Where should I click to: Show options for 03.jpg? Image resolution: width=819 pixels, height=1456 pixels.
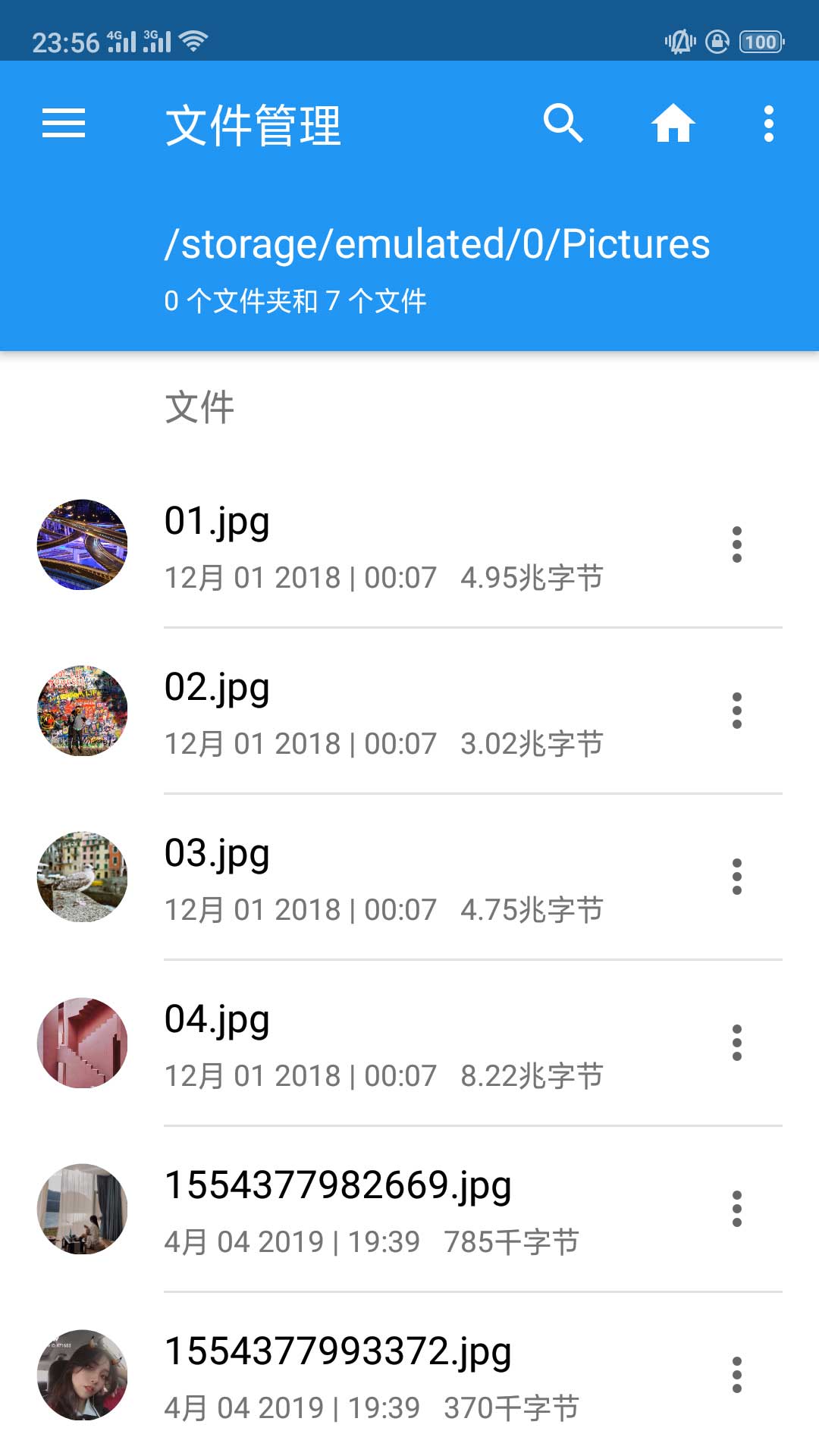point(736,877)
